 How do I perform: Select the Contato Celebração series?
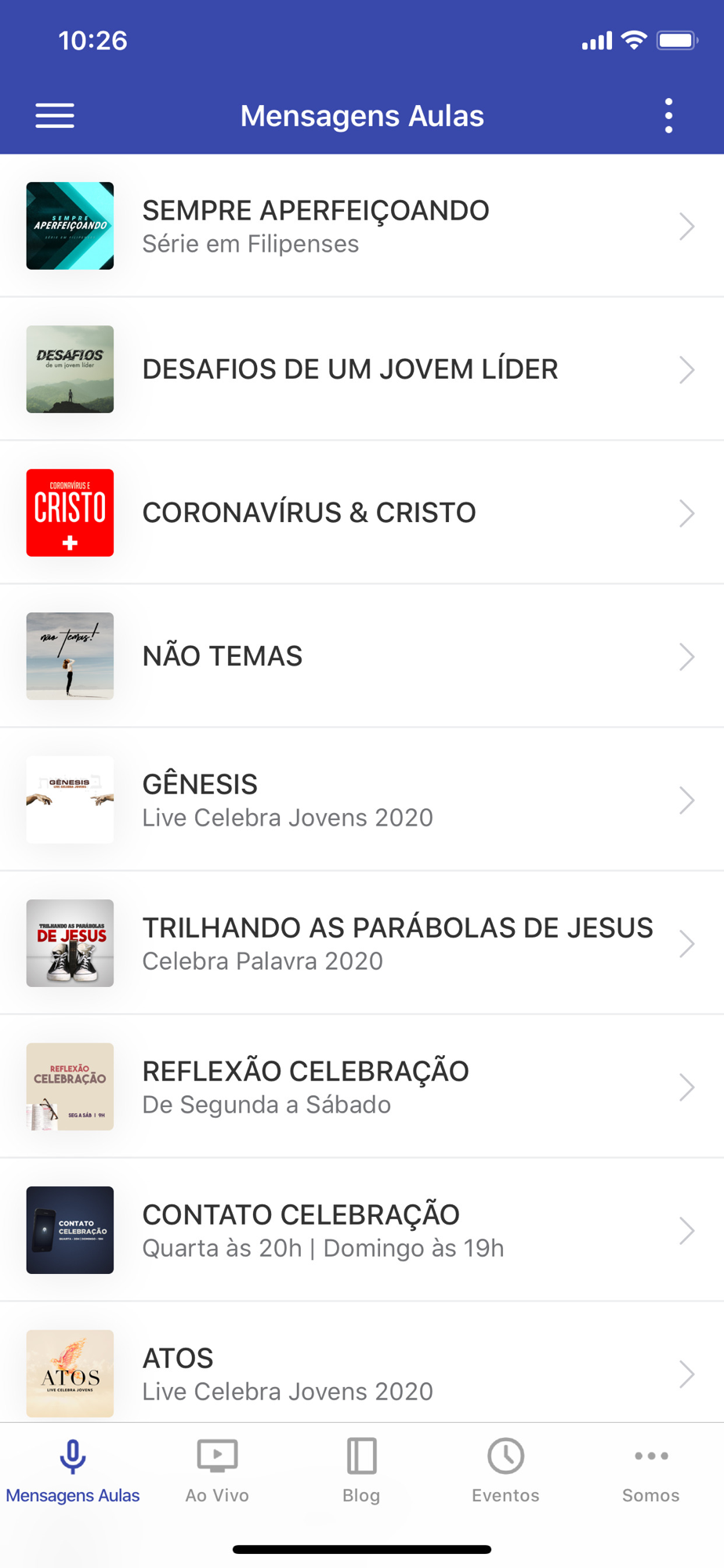[x=362, y=1230]
